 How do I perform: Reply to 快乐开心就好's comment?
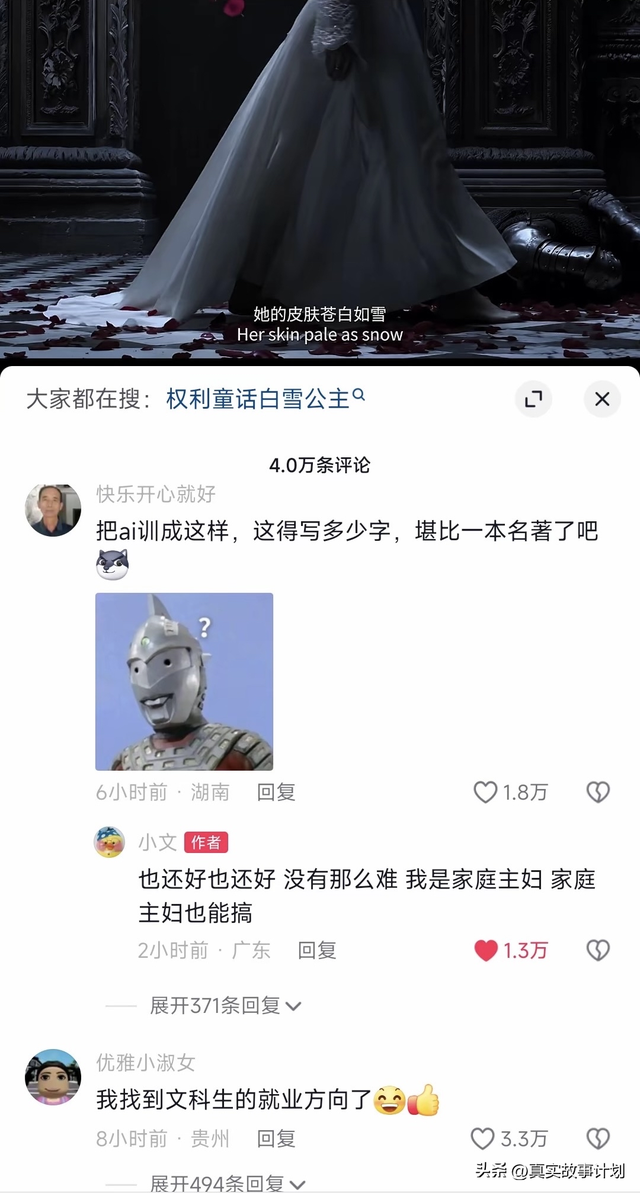click(x=276, y=792)
